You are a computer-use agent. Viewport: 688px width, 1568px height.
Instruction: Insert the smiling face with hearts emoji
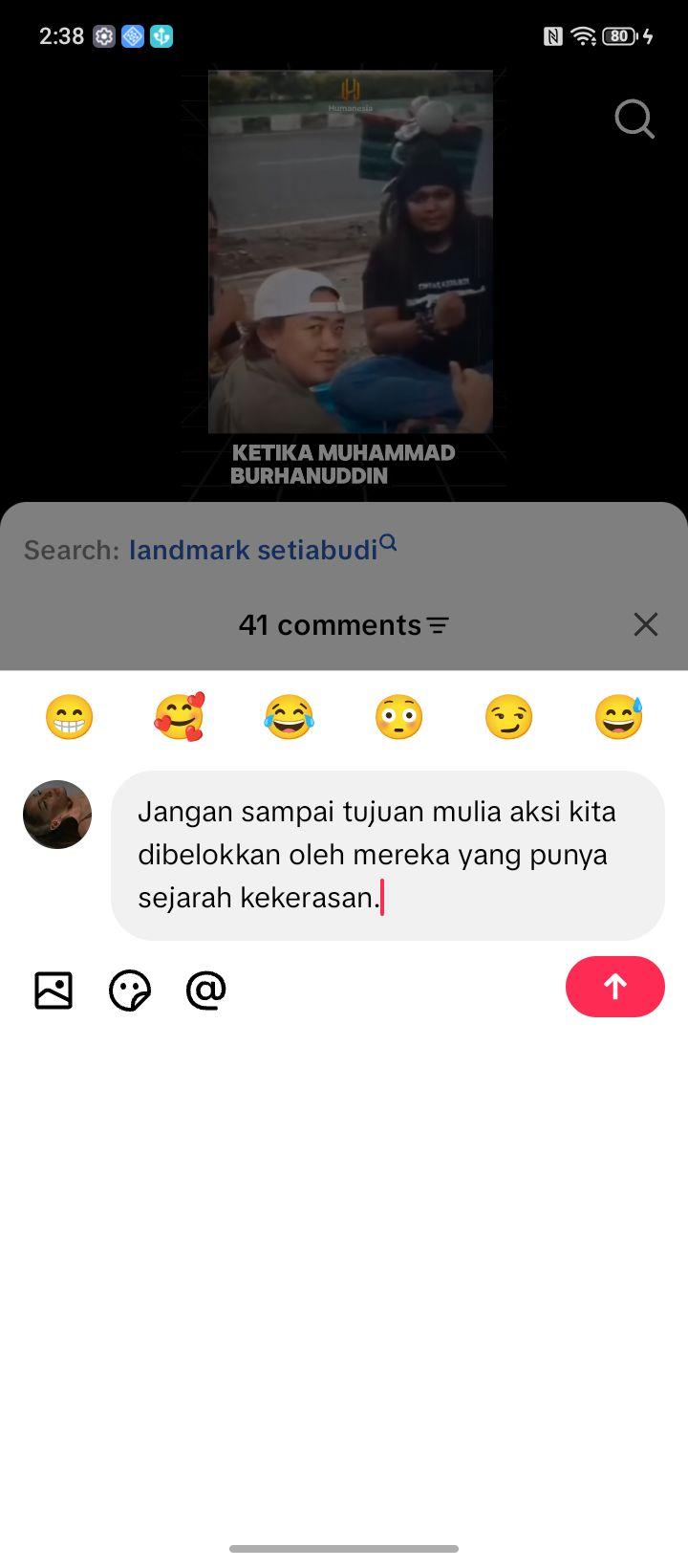(179, 717)
